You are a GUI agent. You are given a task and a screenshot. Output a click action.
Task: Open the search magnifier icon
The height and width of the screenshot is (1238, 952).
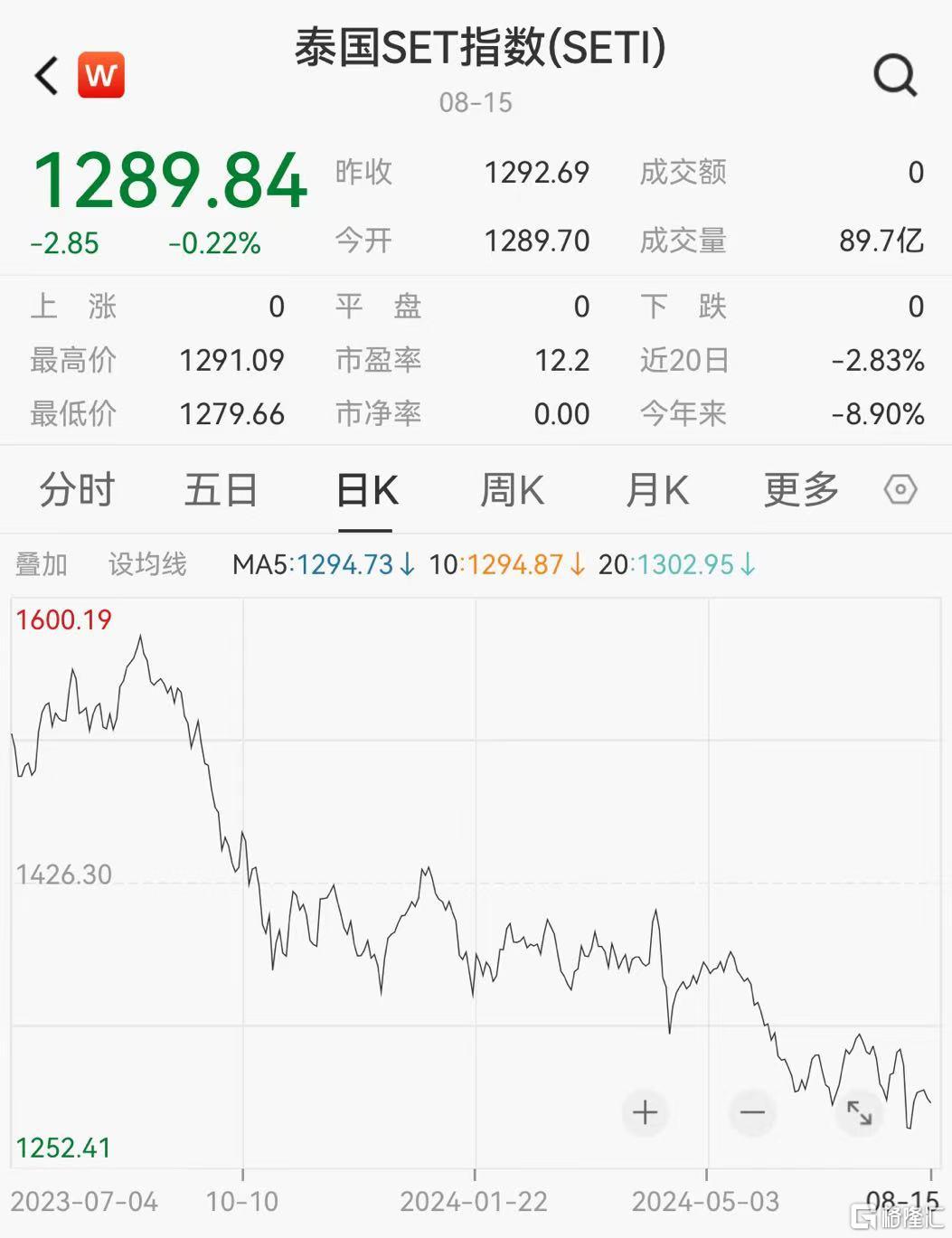click(x=896, y=75)
